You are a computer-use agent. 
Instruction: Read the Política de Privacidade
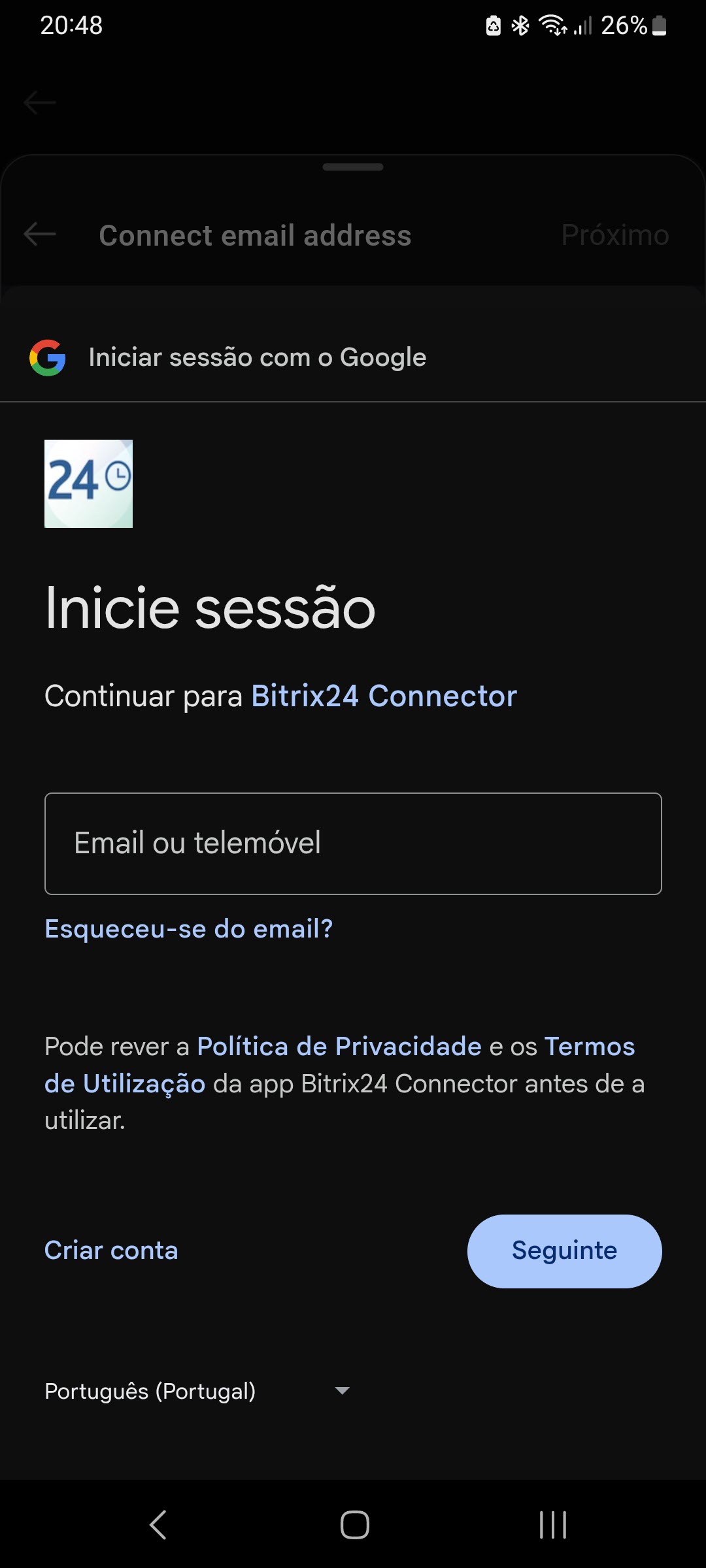[x=339, y=1047]
